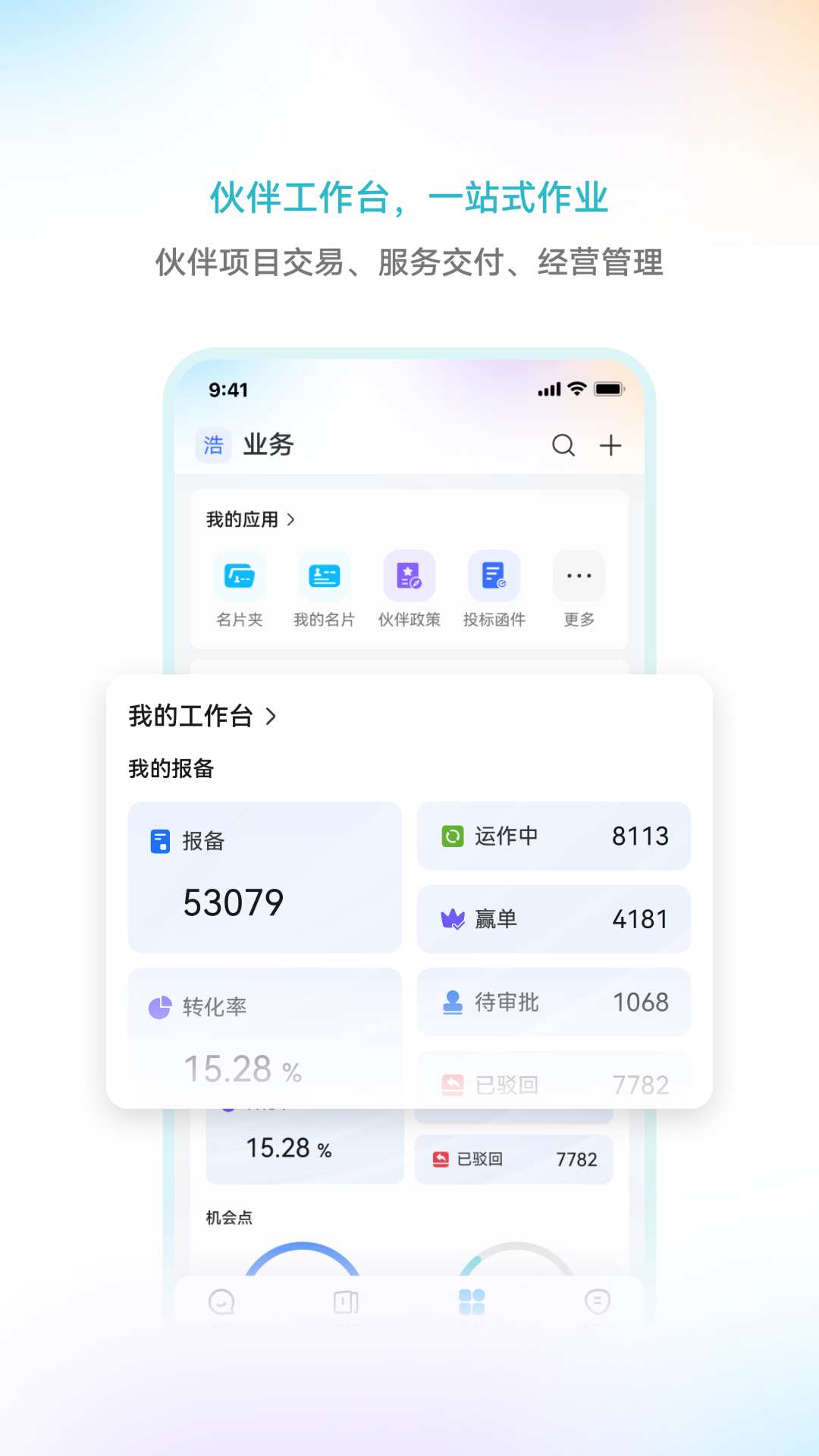Screen dimensions: 819x1456
Task: Tap the search magnifier icon in the header
Action: (x=563, y=446)
